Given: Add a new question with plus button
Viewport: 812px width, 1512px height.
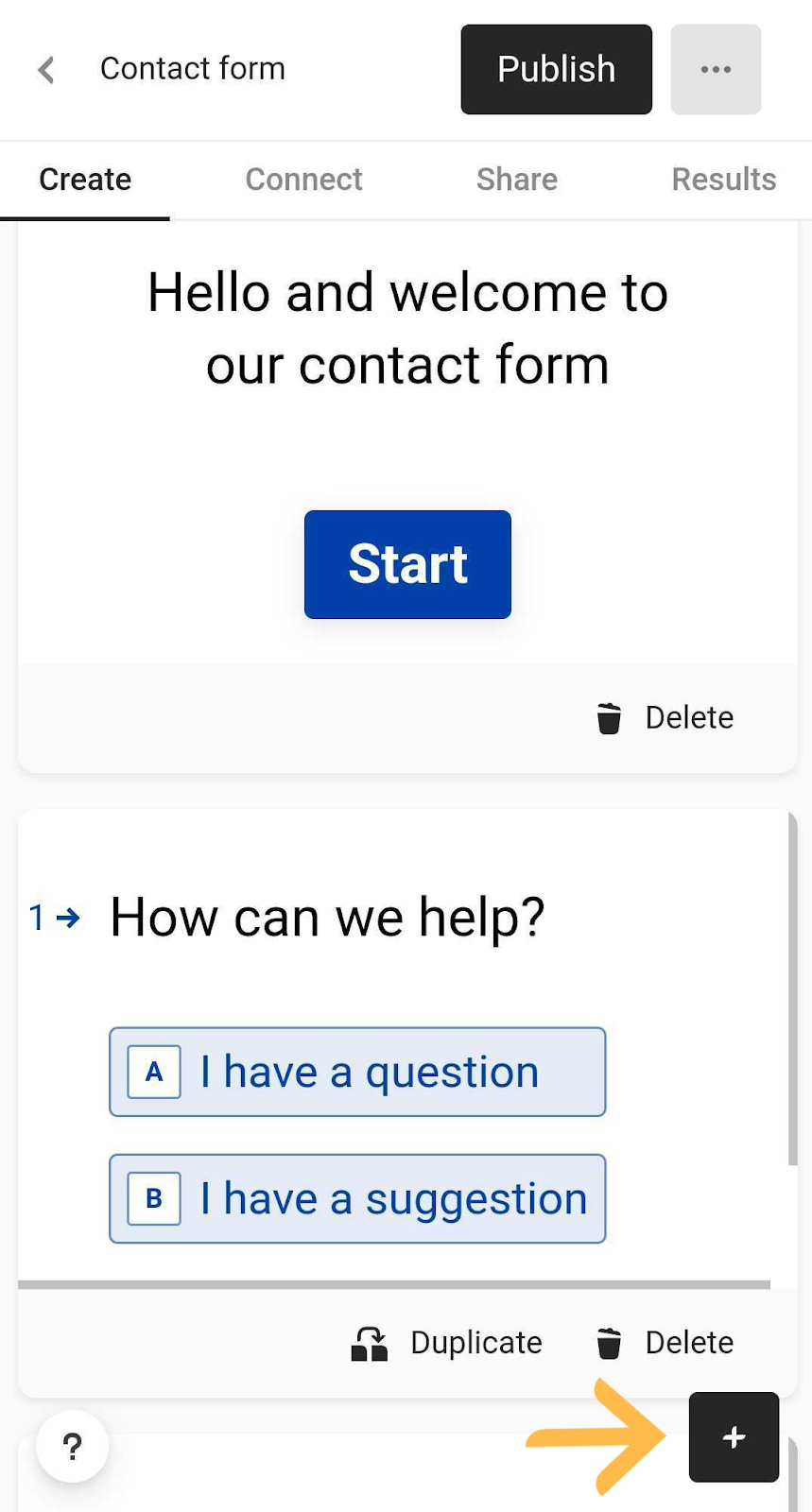Looking at the screenshot, I should (734, 1437).
